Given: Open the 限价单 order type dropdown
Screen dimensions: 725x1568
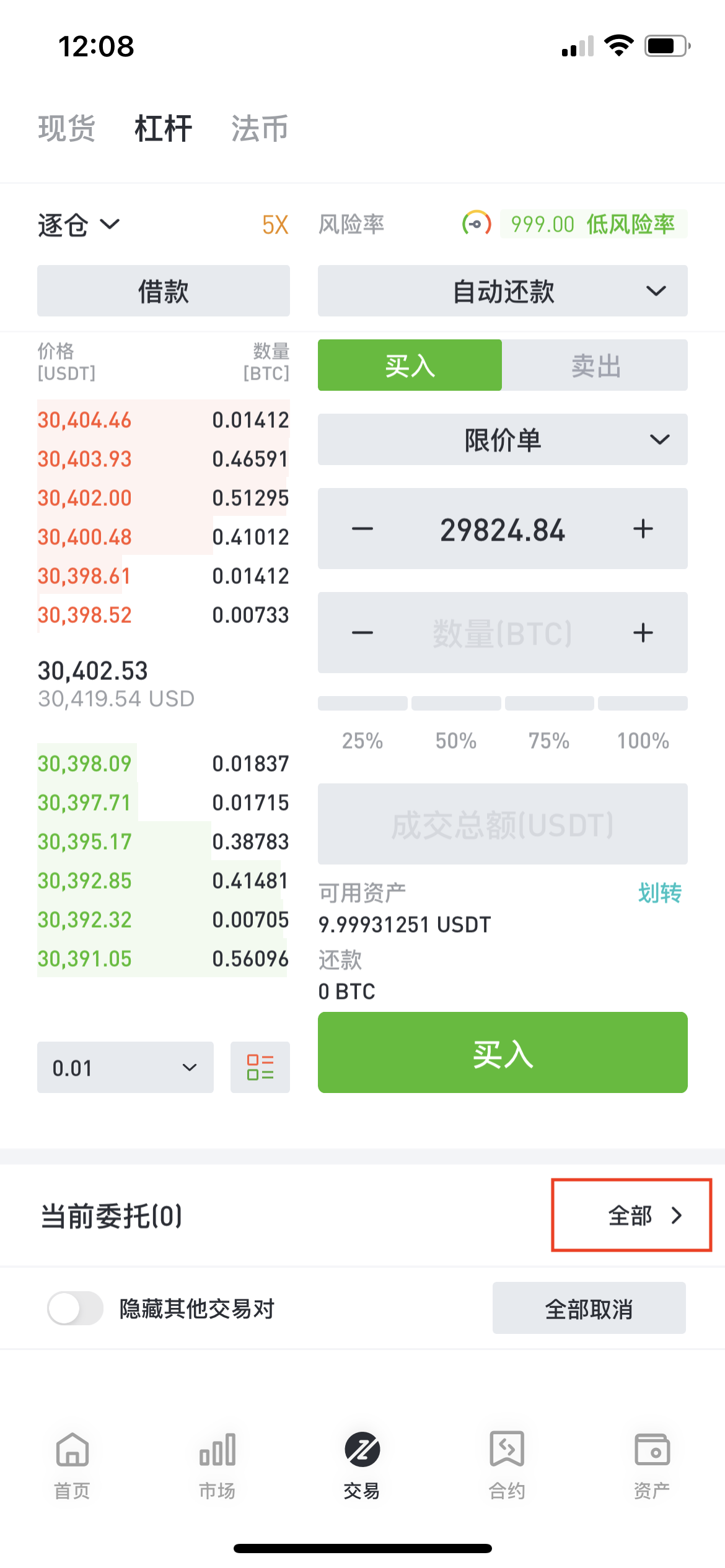Looking at the screenshot, I should click(502, 440).
